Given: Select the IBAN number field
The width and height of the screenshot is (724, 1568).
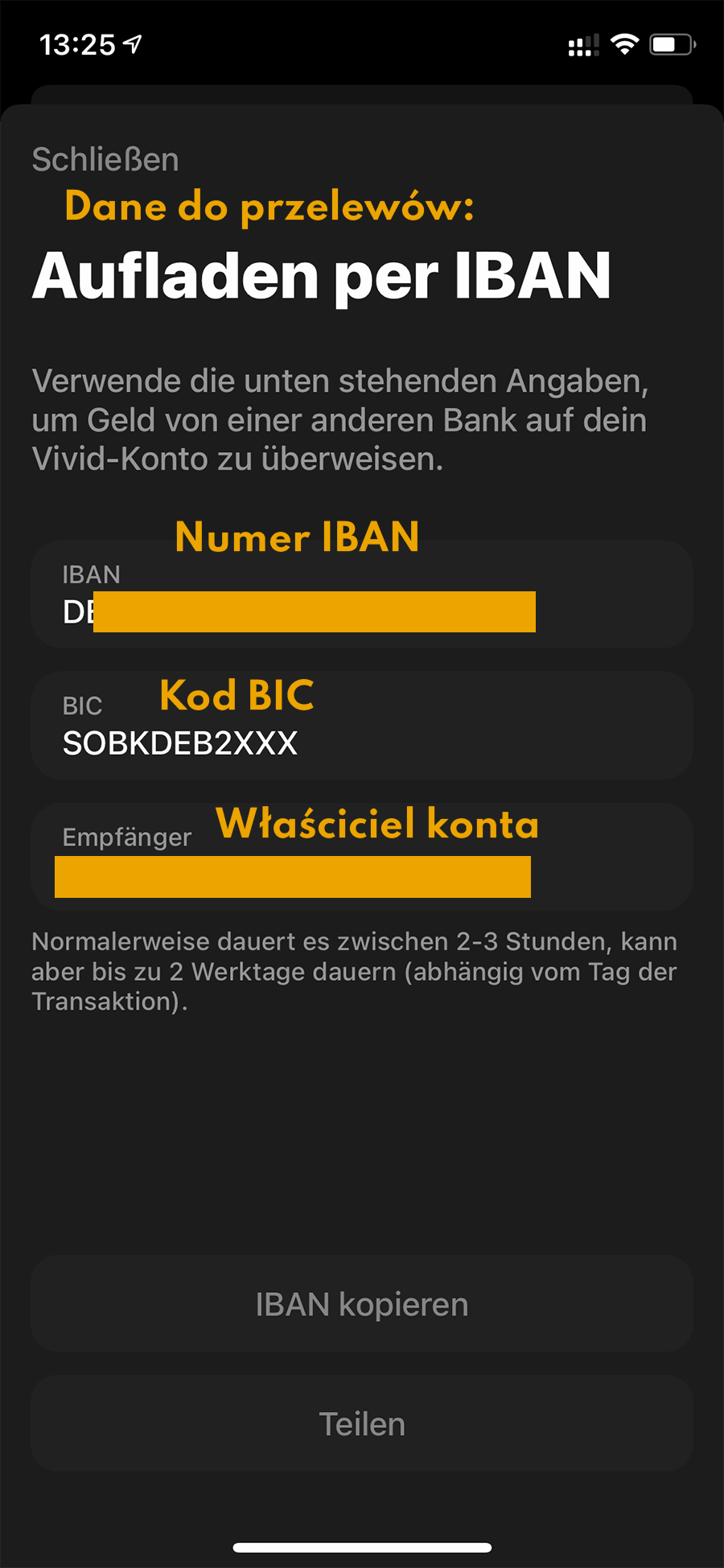Looking at the screenshot, I should click(362, 596).
